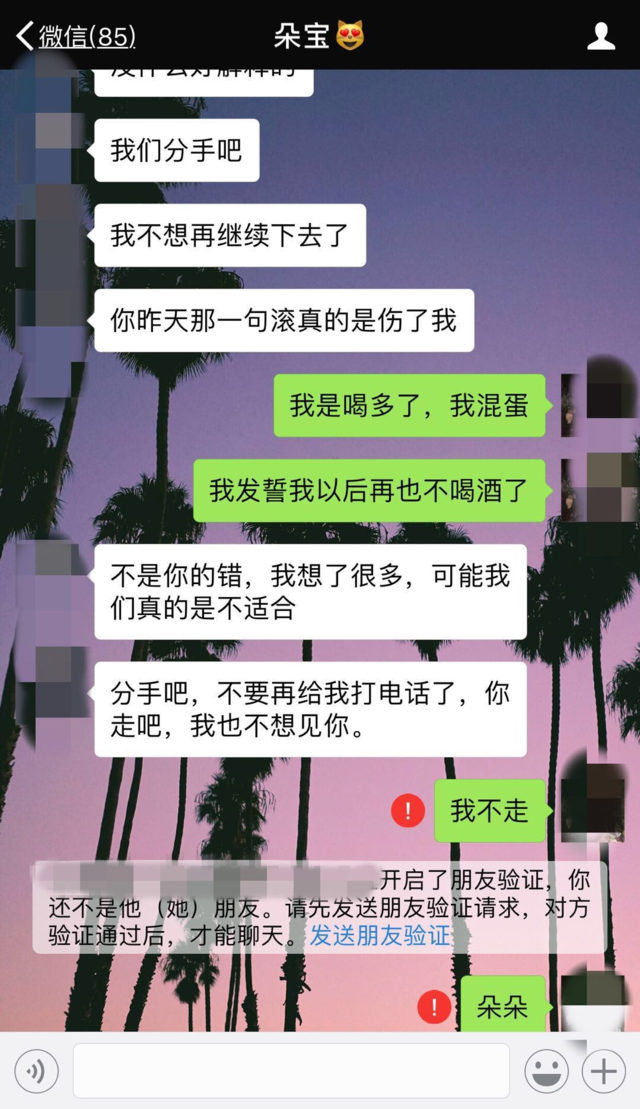Open chat details via the profile icon
This screenshot has height=1109, width=640.
[600, 37]
